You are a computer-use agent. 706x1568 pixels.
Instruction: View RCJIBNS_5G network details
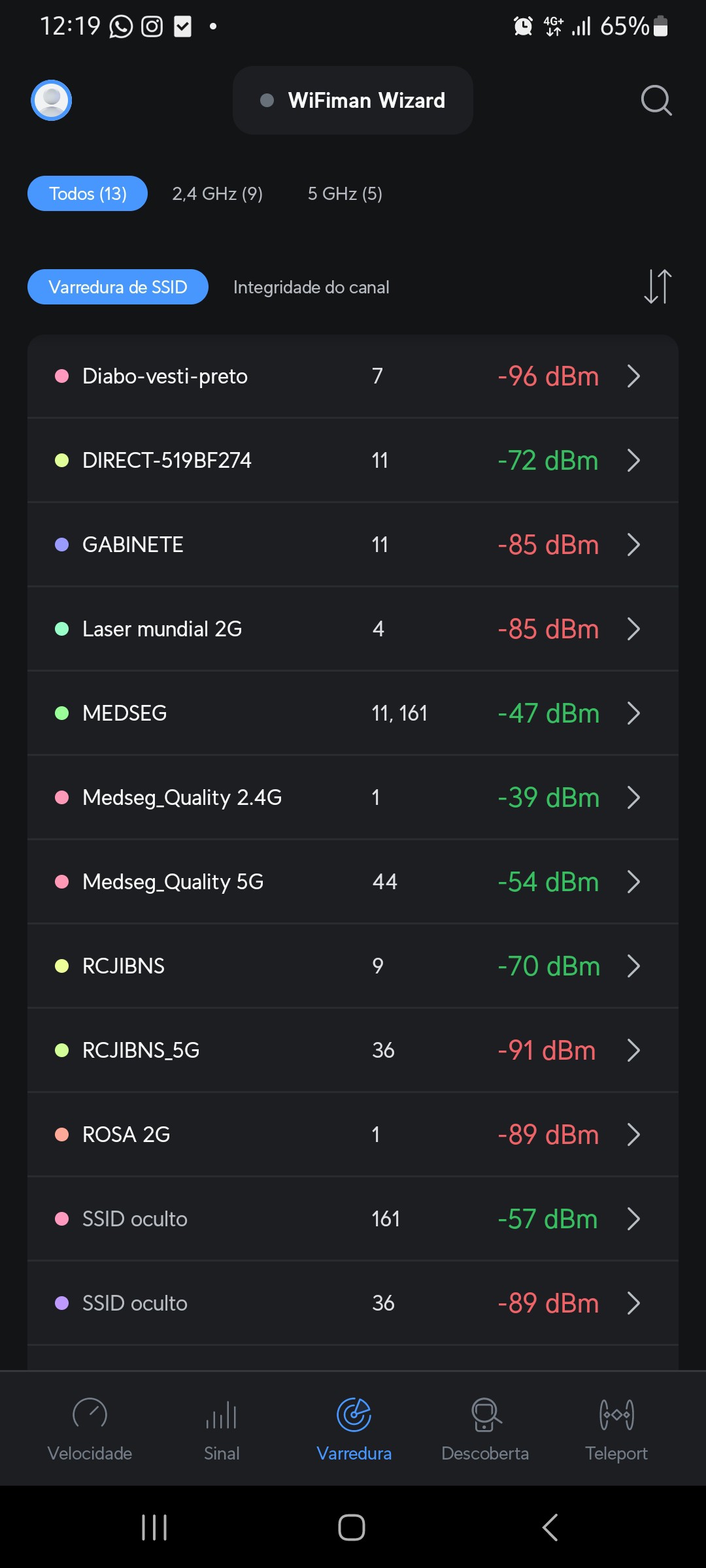tap(353, 1051)
